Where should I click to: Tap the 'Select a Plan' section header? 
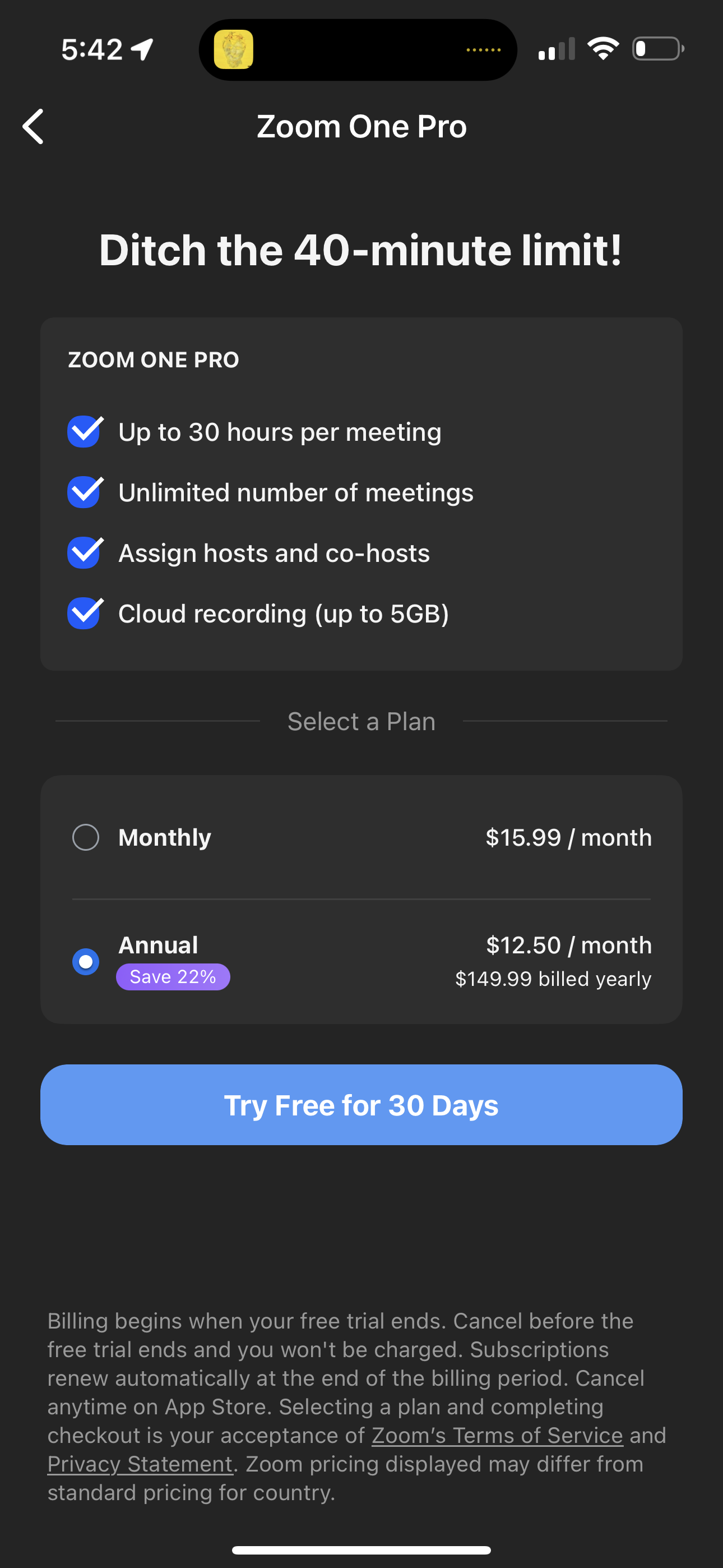coord(360,721)
